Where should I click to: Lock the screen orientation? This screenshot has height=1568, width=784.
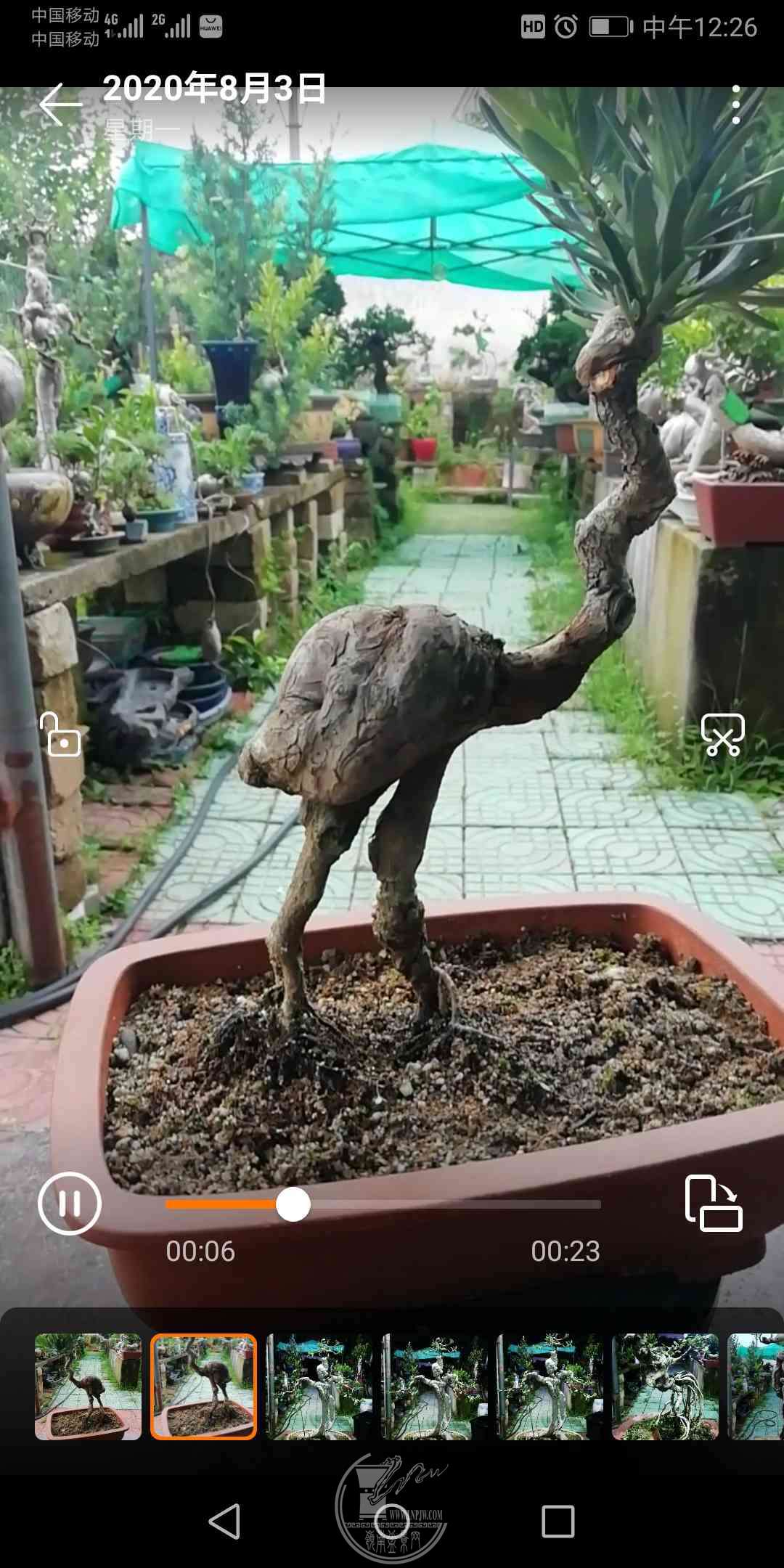coord(61,735)
